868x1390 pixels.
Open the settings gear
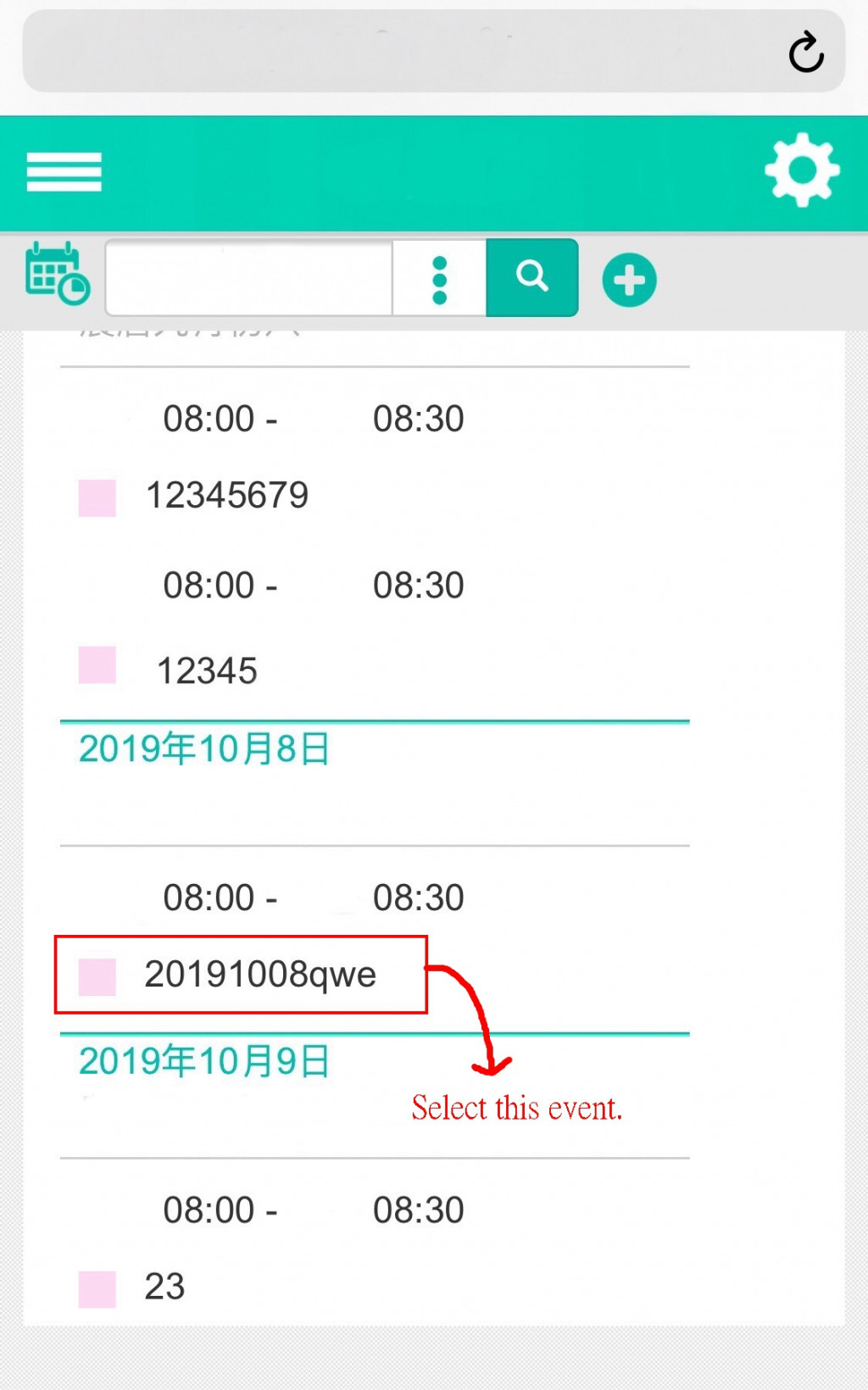pos(801,170)
